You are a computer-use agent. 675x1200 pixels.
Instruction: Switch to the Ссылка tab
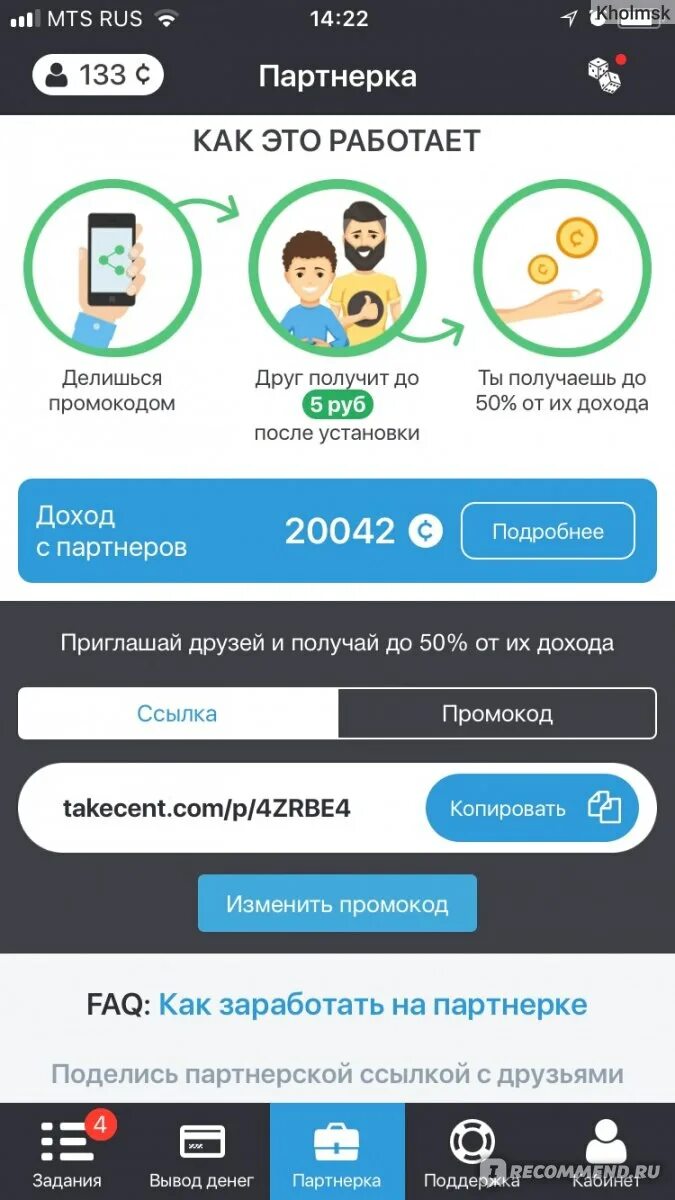pyautogui.click(x=178, y=713)
